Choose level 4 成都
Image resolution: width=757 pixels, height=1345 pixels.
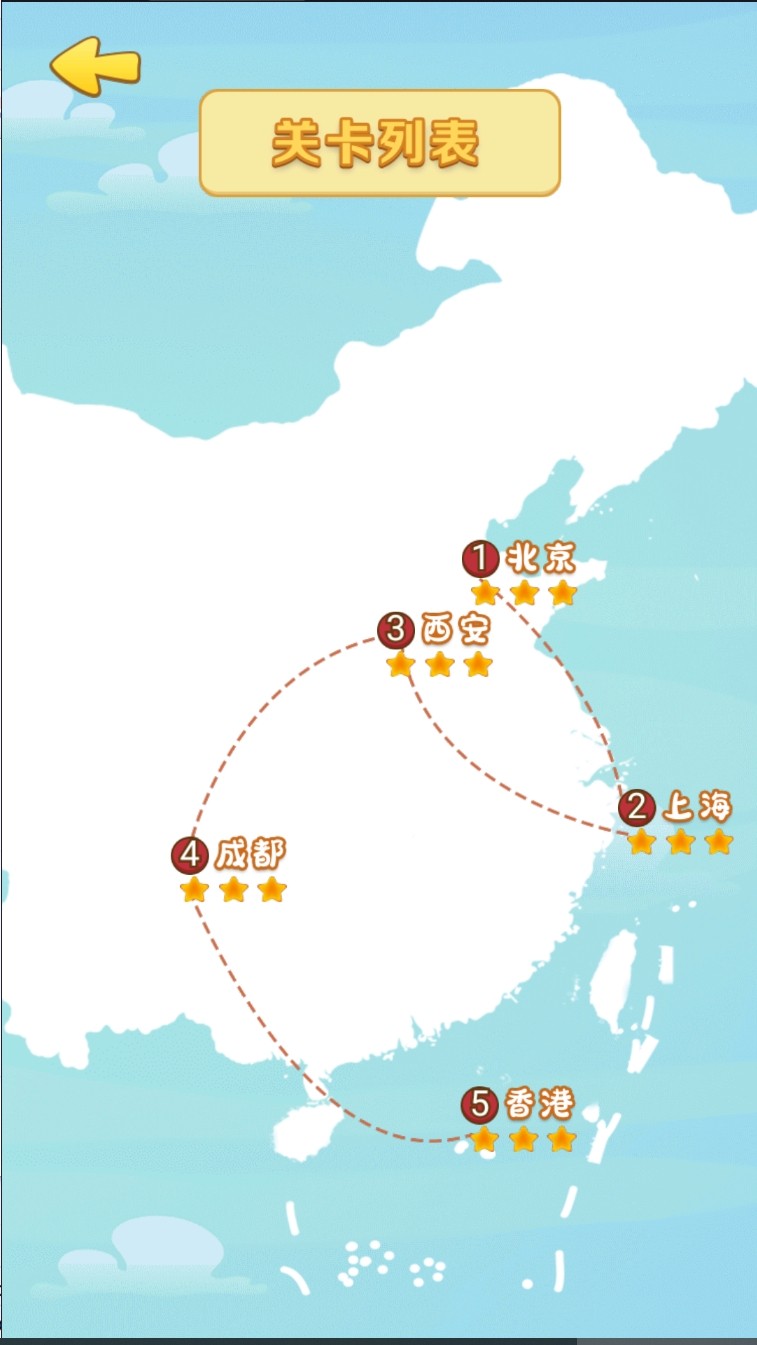tap(229, 856)
